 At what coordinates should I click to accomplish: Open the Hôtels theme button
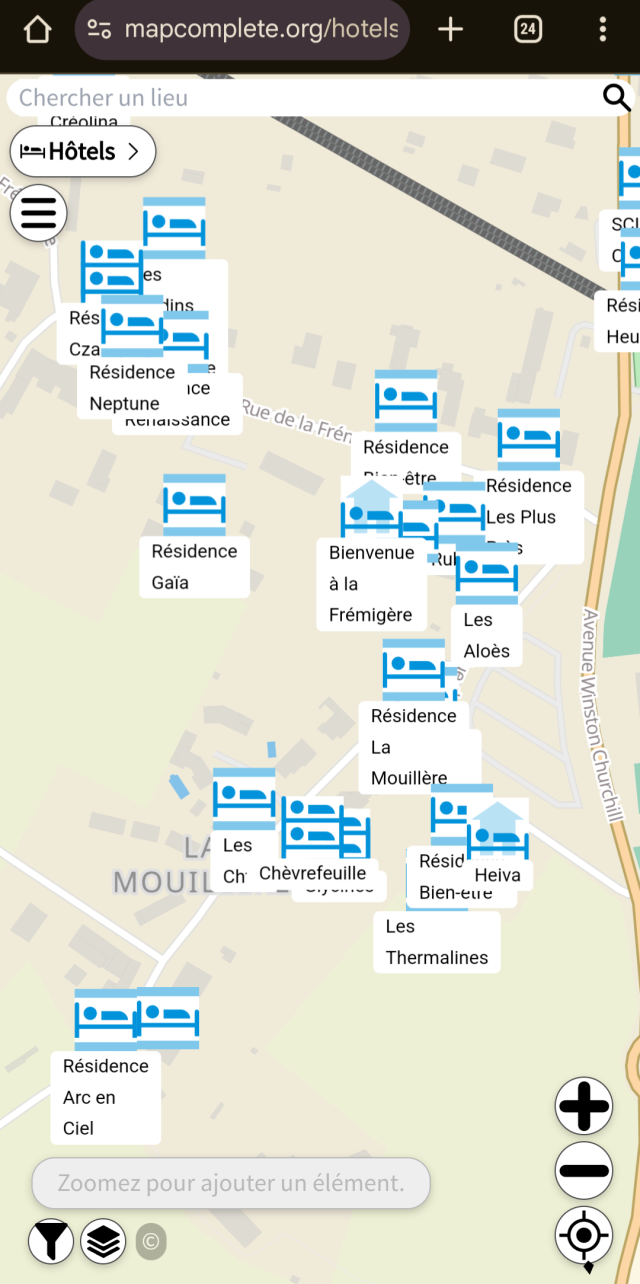pyautogui.click(x=83, y=152)
